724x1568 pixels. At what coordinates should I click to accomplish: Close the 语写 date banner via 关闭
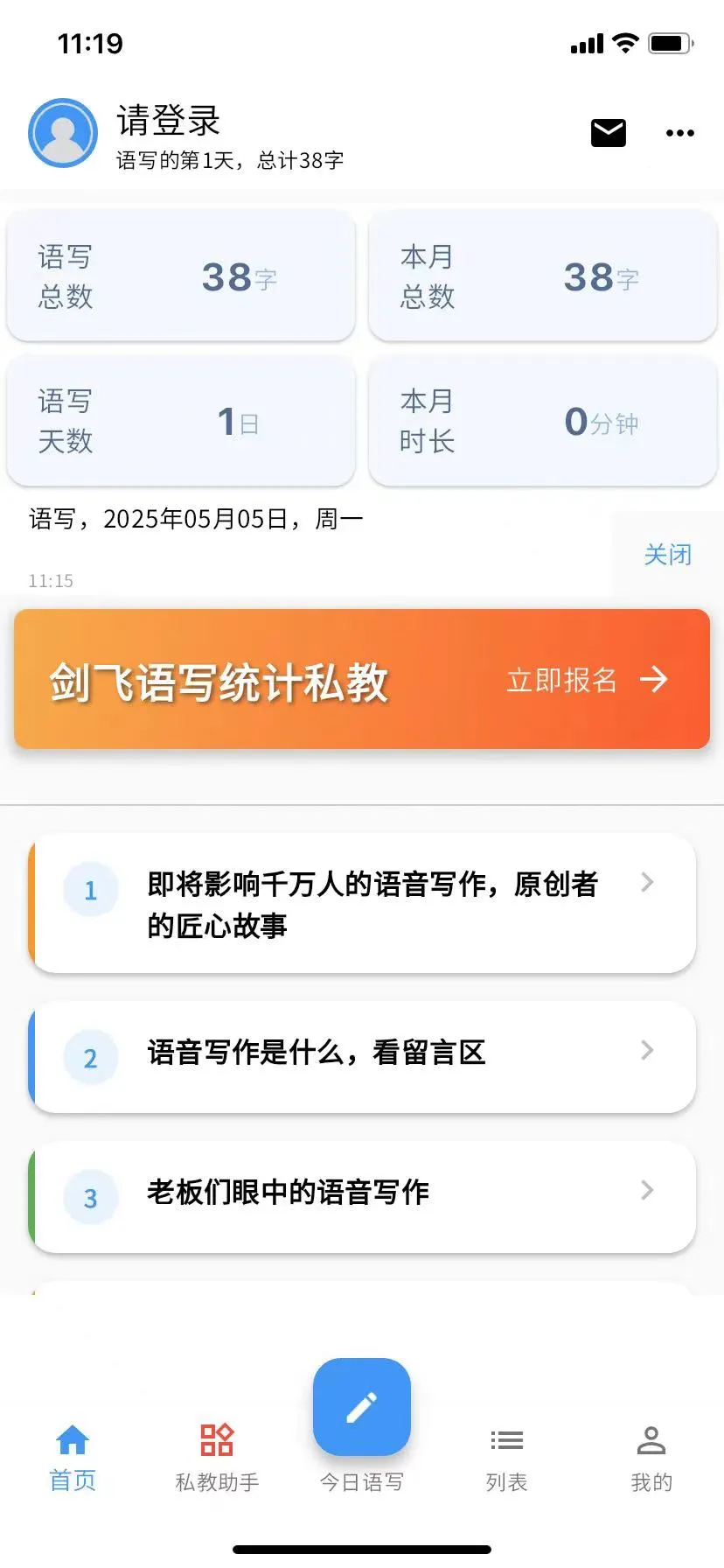667,554
